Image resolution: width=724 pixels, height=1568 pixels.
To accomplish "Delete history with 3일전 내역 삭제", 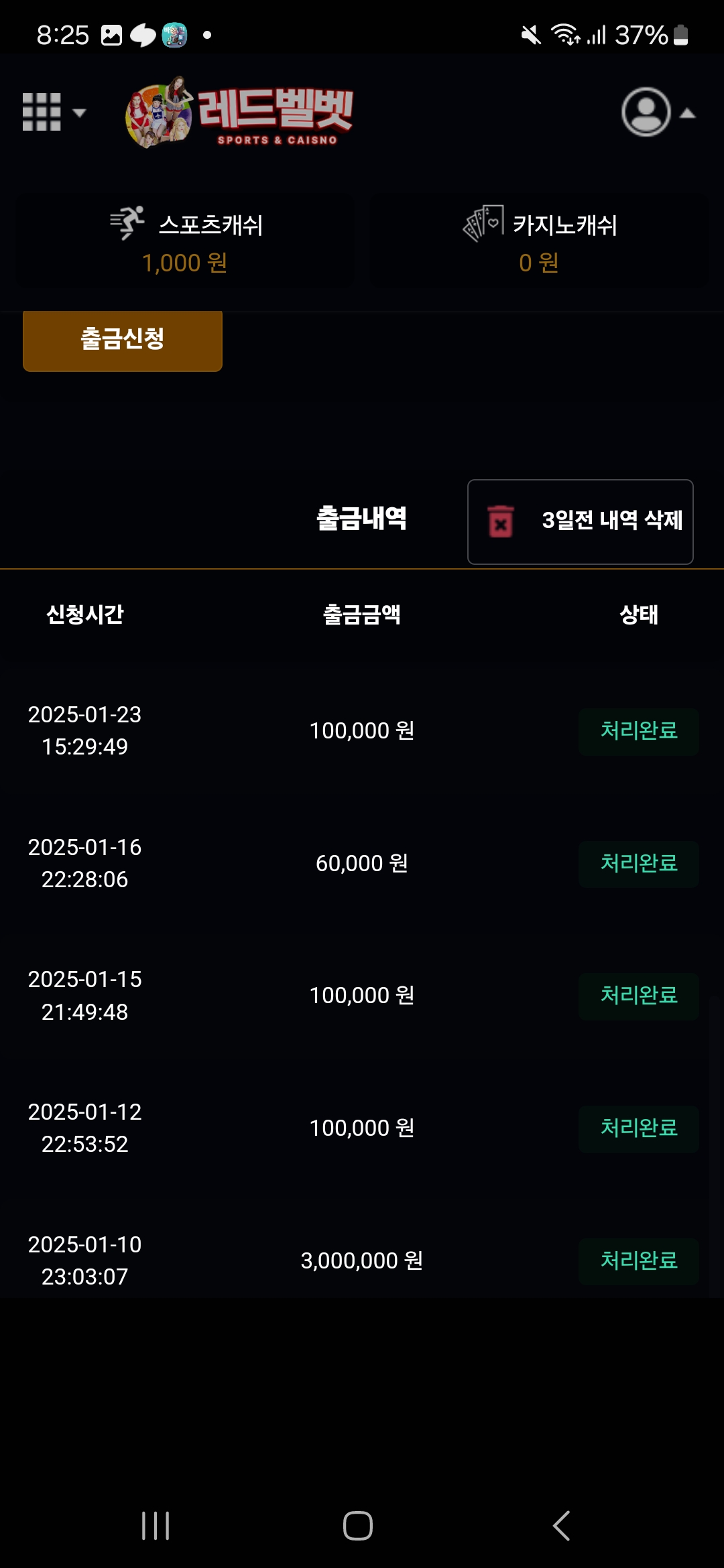I will (580, 521).
